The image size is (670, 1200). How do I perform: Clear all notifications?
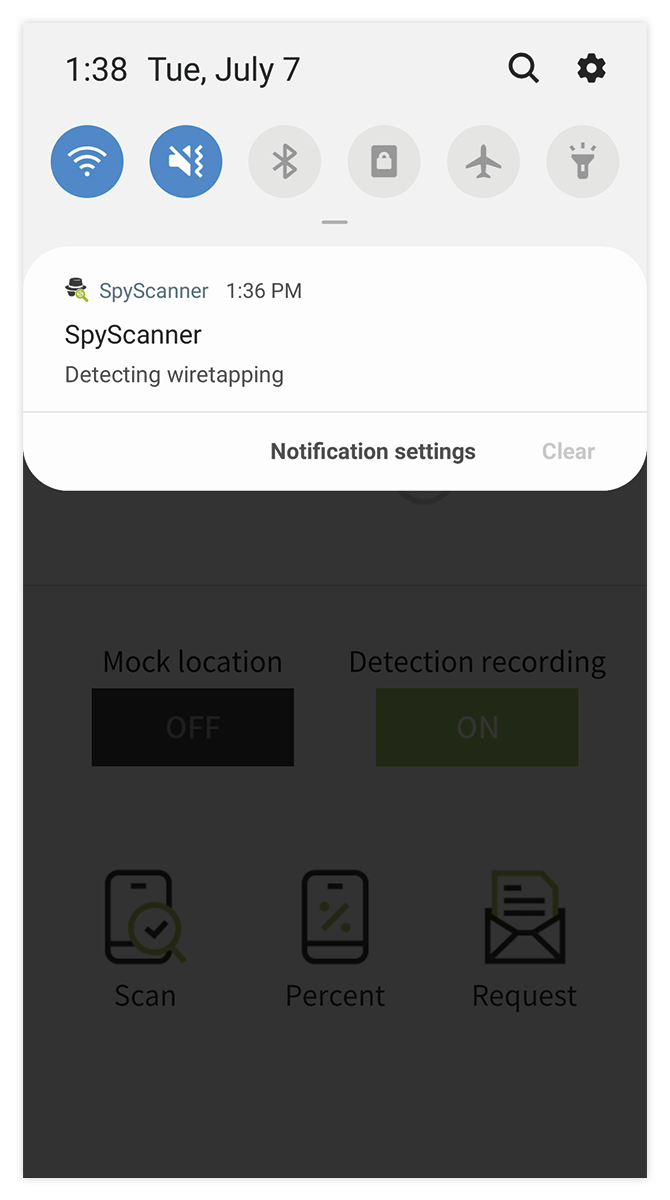[568, 452]
